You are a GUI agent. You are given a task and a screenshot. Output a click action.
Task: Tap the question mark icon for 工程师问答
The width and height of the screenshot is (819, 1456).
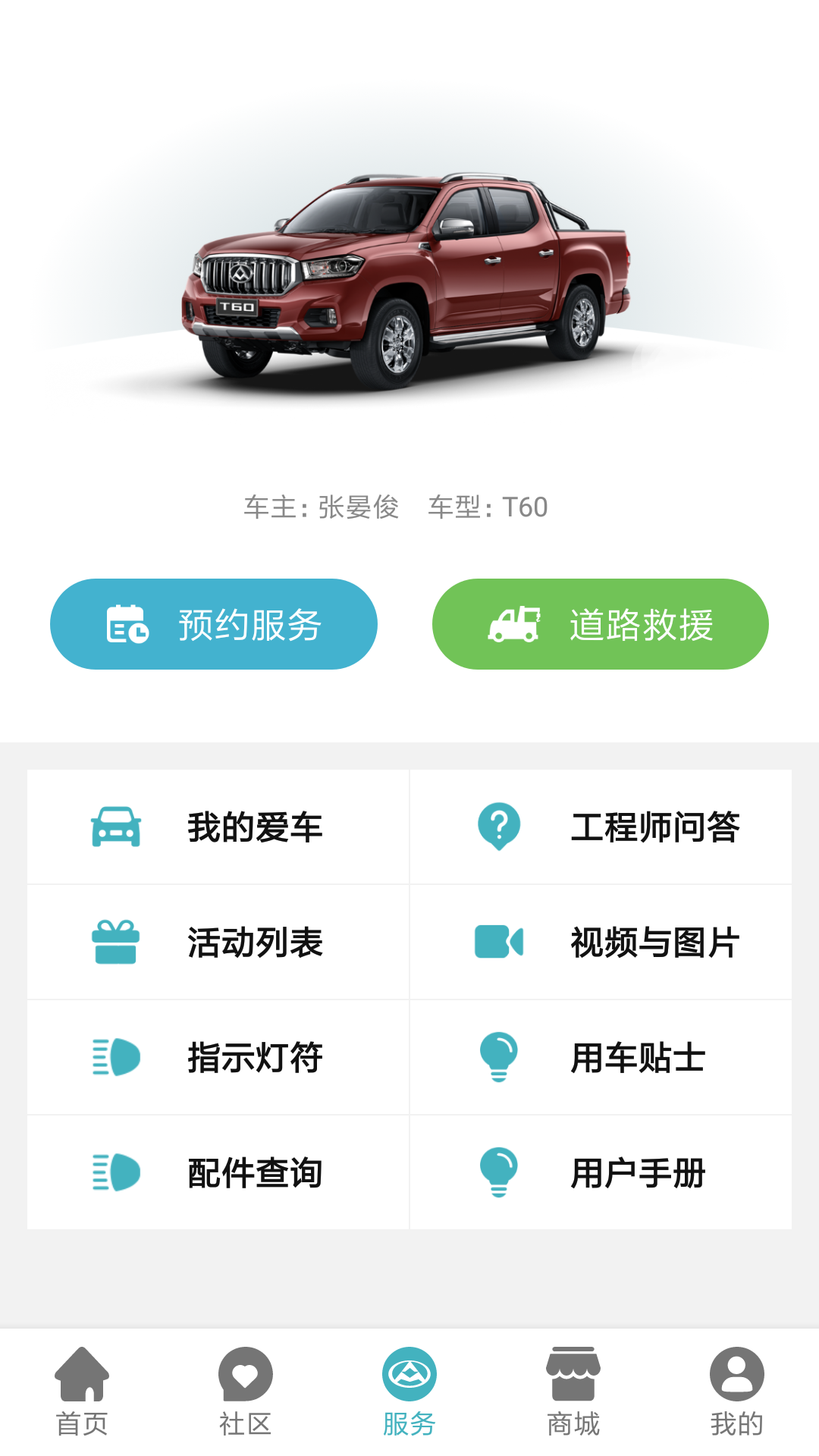click(x=498, y=827)
